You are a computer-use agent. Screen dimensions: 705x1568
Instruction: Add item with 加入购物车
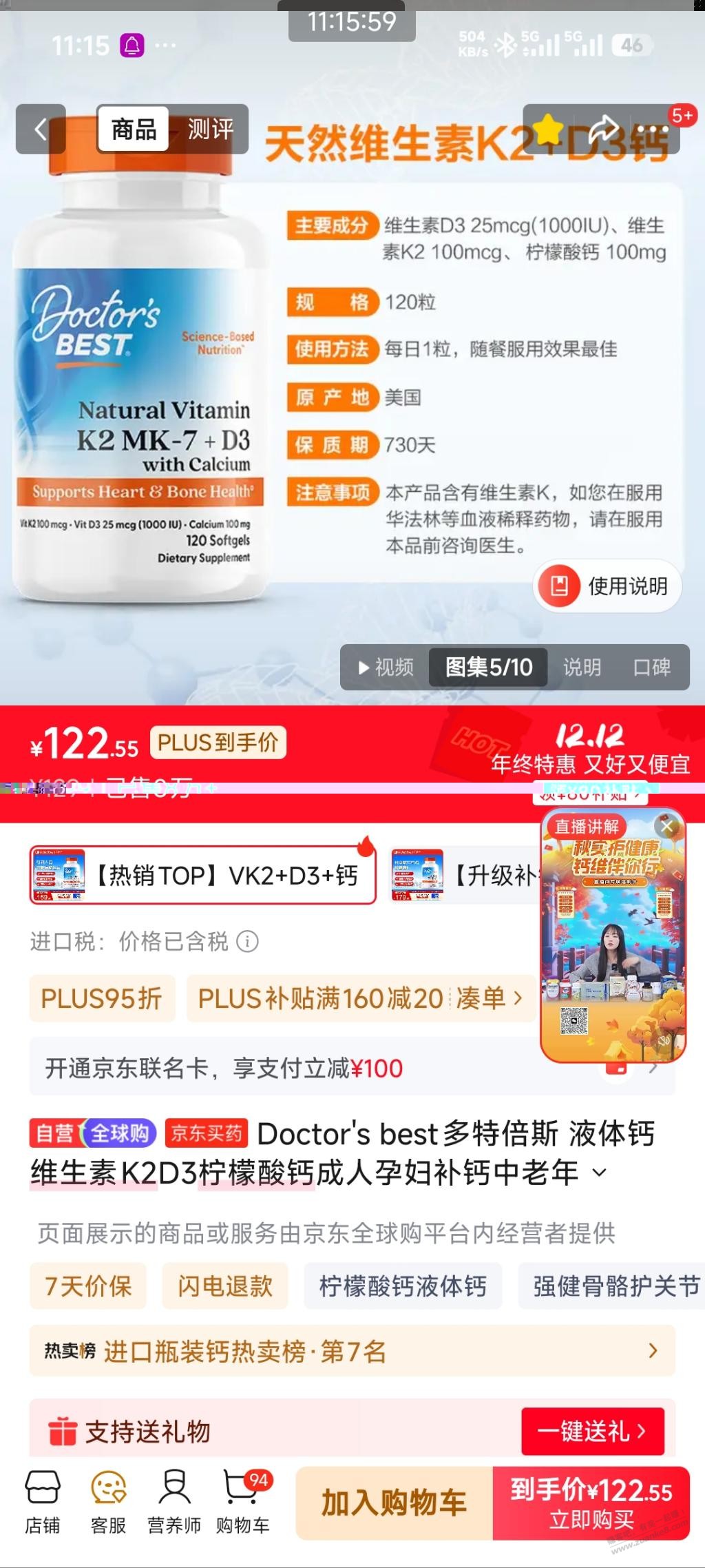pos(394,1503)
